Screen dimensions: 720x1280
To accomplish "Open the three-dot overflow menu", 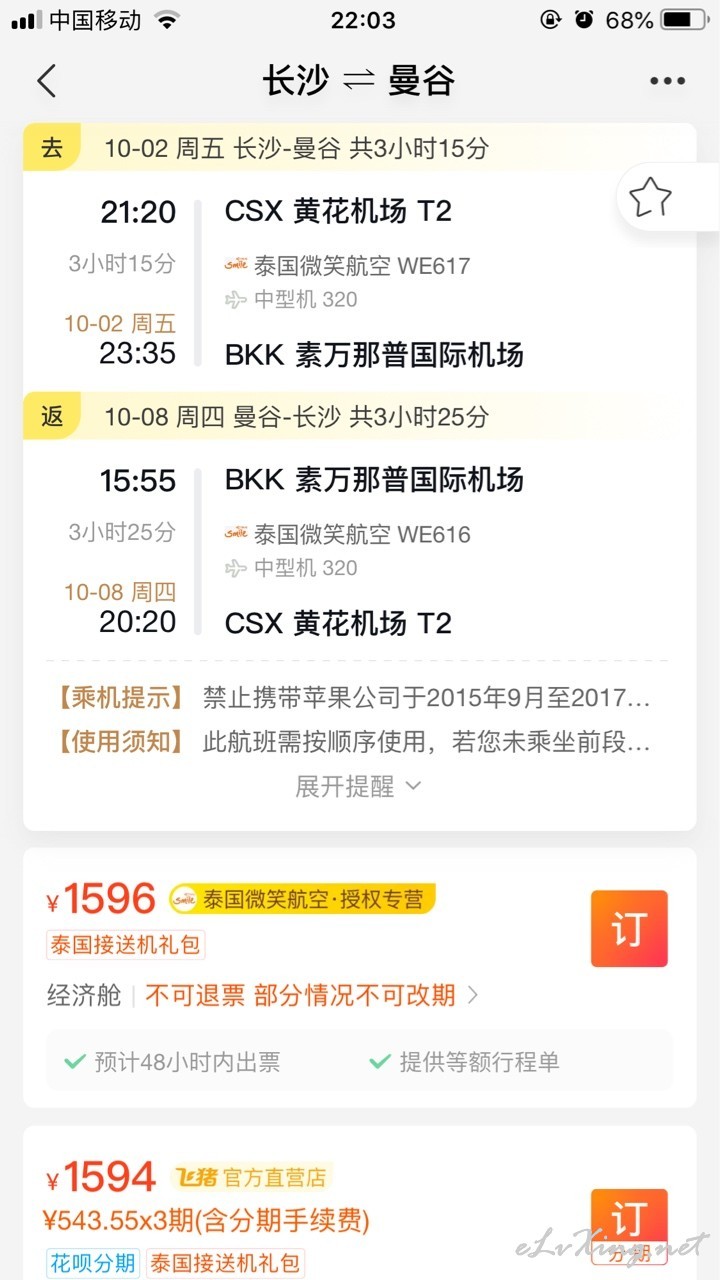I will tap(667, 81).
